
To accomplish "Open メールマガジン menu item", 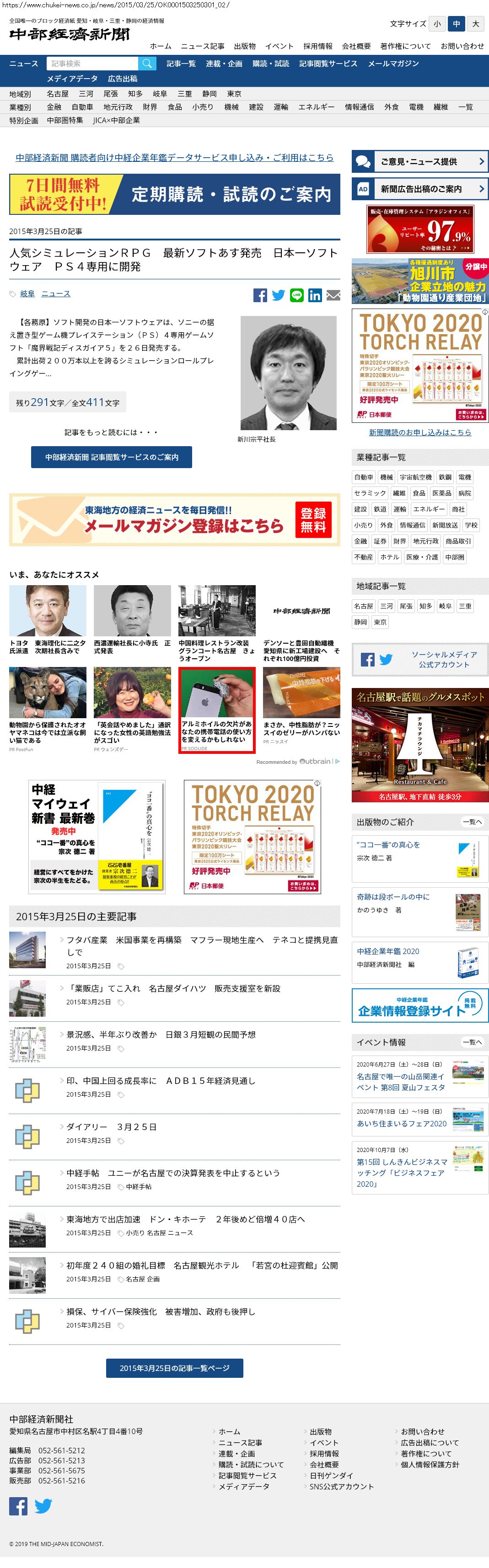I will tap(393, 63).
